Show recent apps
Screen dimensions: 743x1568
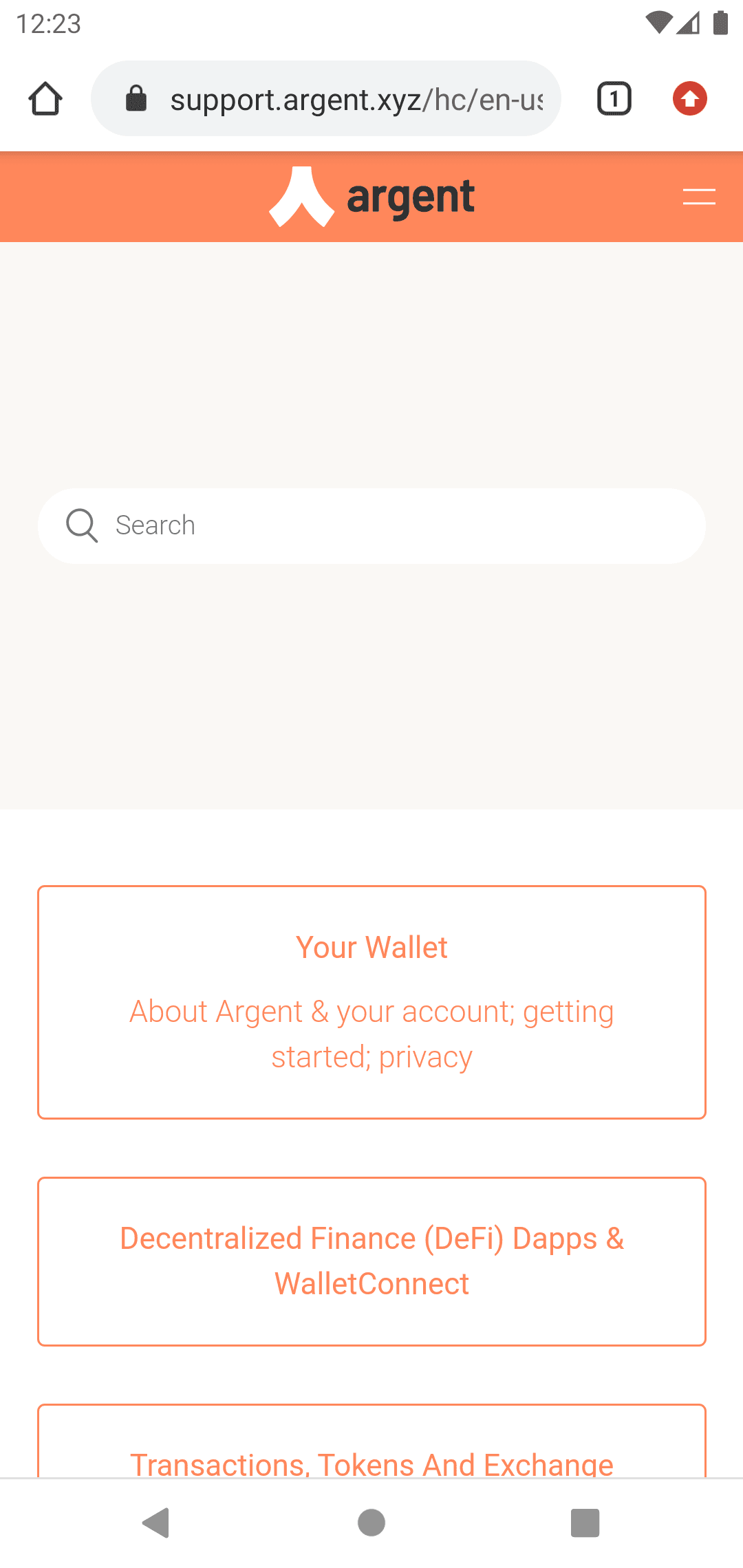(x=585, y=1523)
